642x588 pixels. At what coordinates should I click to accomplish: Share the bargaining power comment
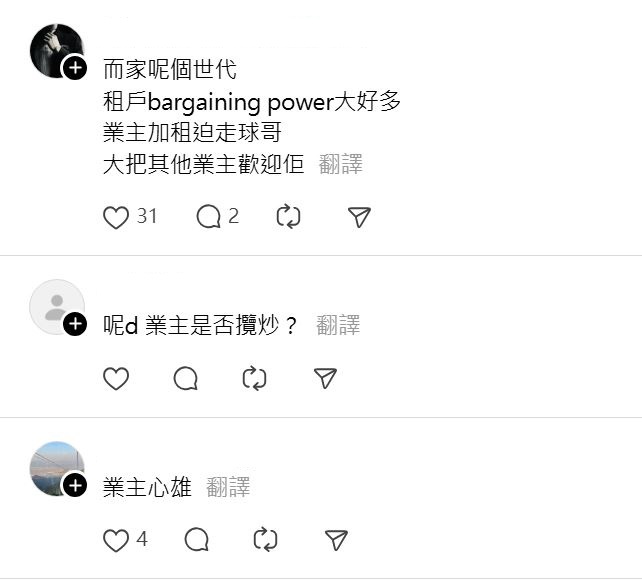359,217
